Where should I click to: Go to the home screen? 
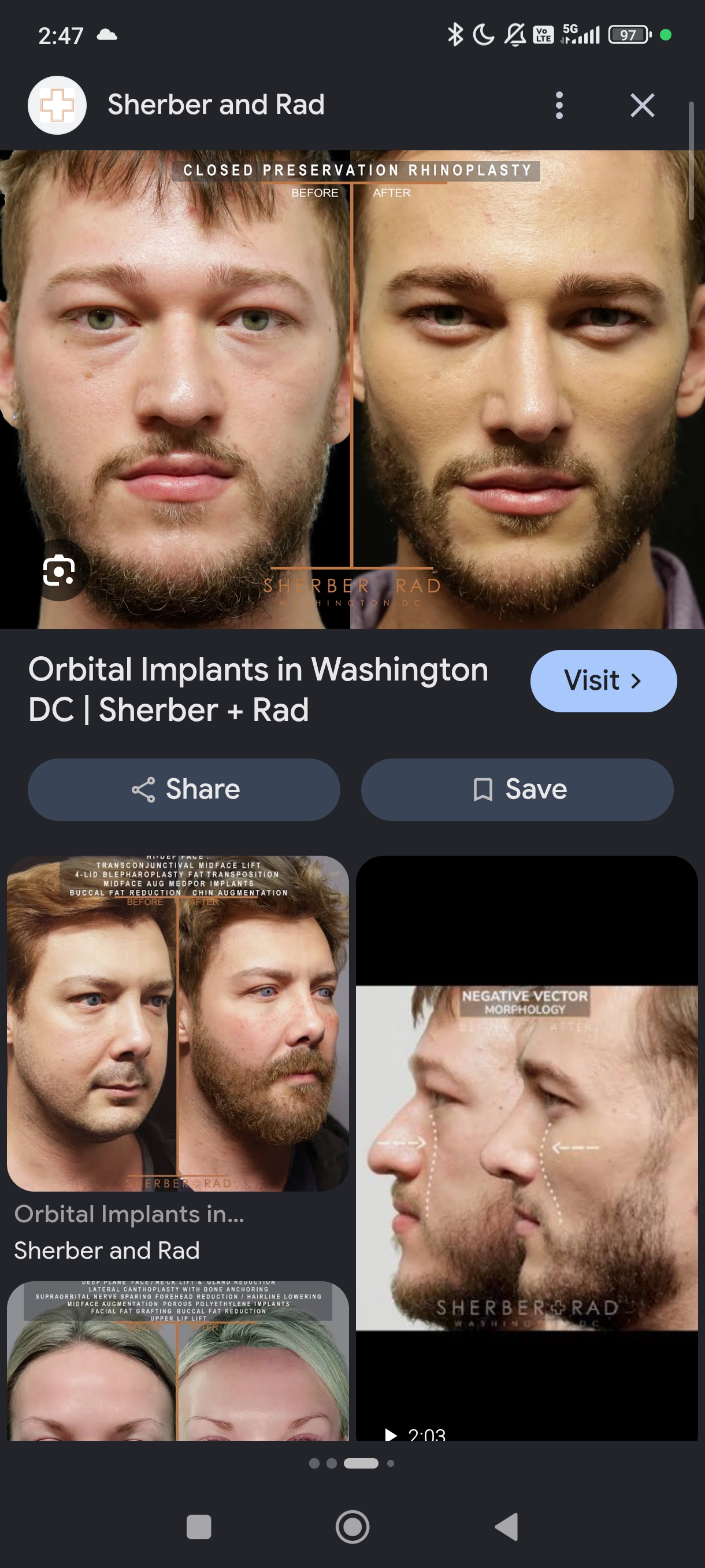(x=352, y=1526)
